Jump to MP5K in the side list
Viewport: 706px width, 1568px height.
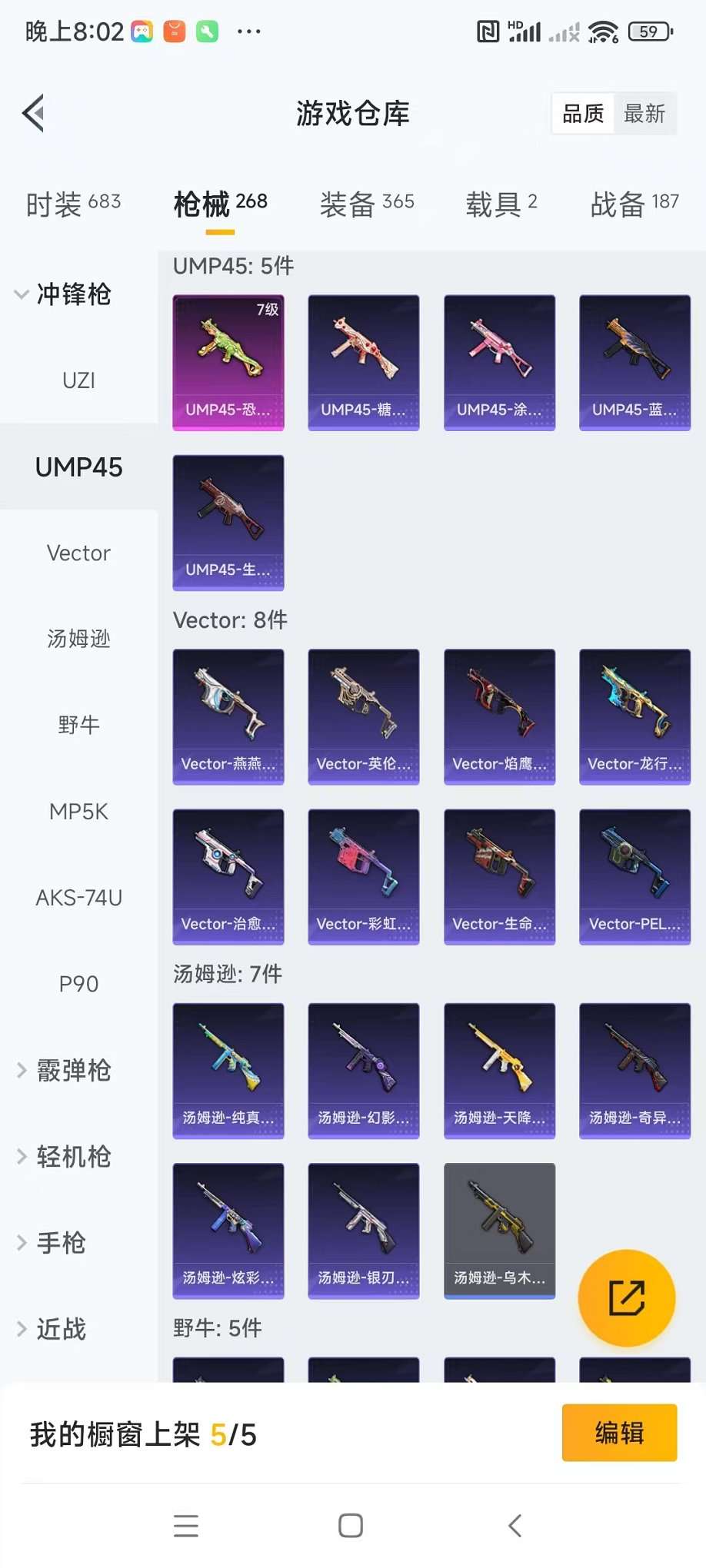click(78, 812)
